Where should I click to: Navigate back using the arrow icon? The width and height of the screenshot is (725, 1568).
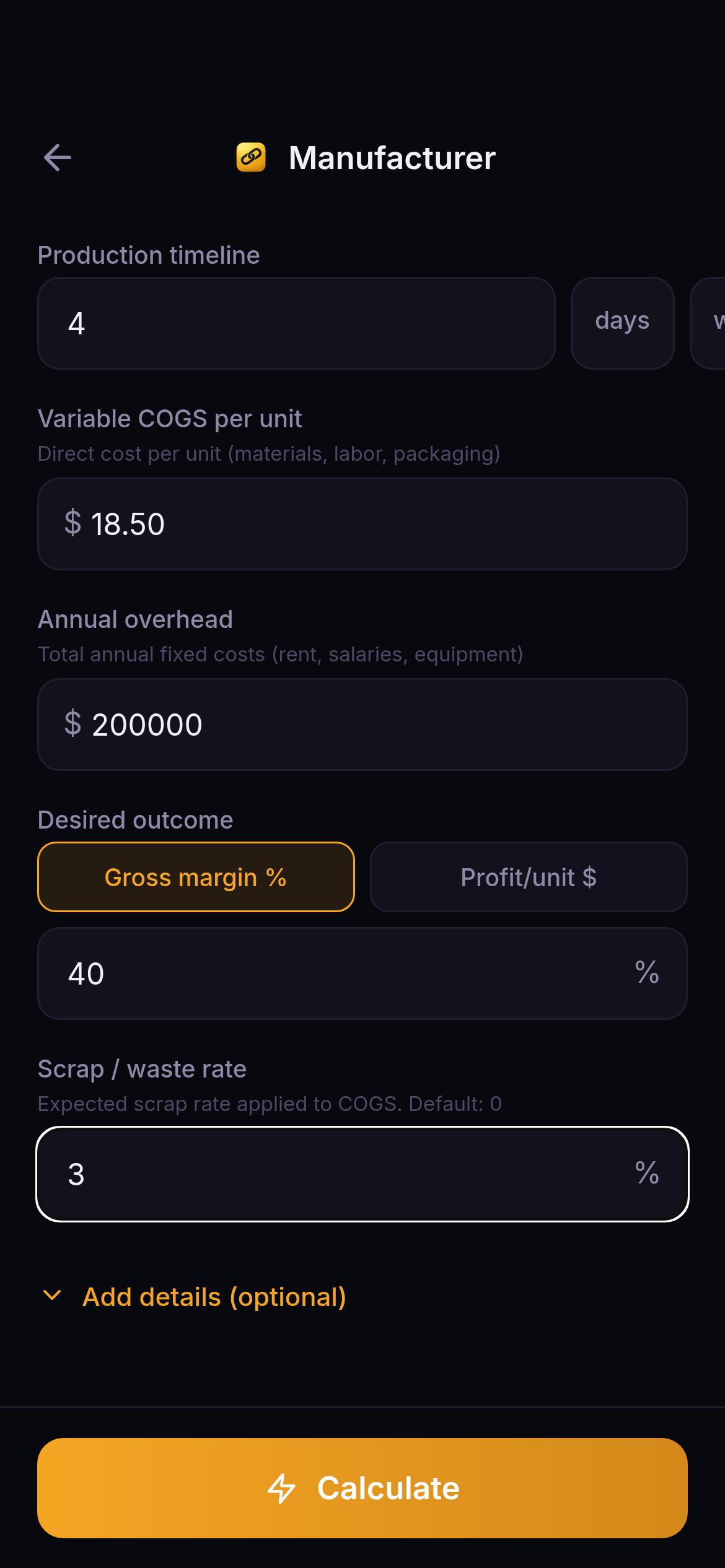tap(57, 158)
